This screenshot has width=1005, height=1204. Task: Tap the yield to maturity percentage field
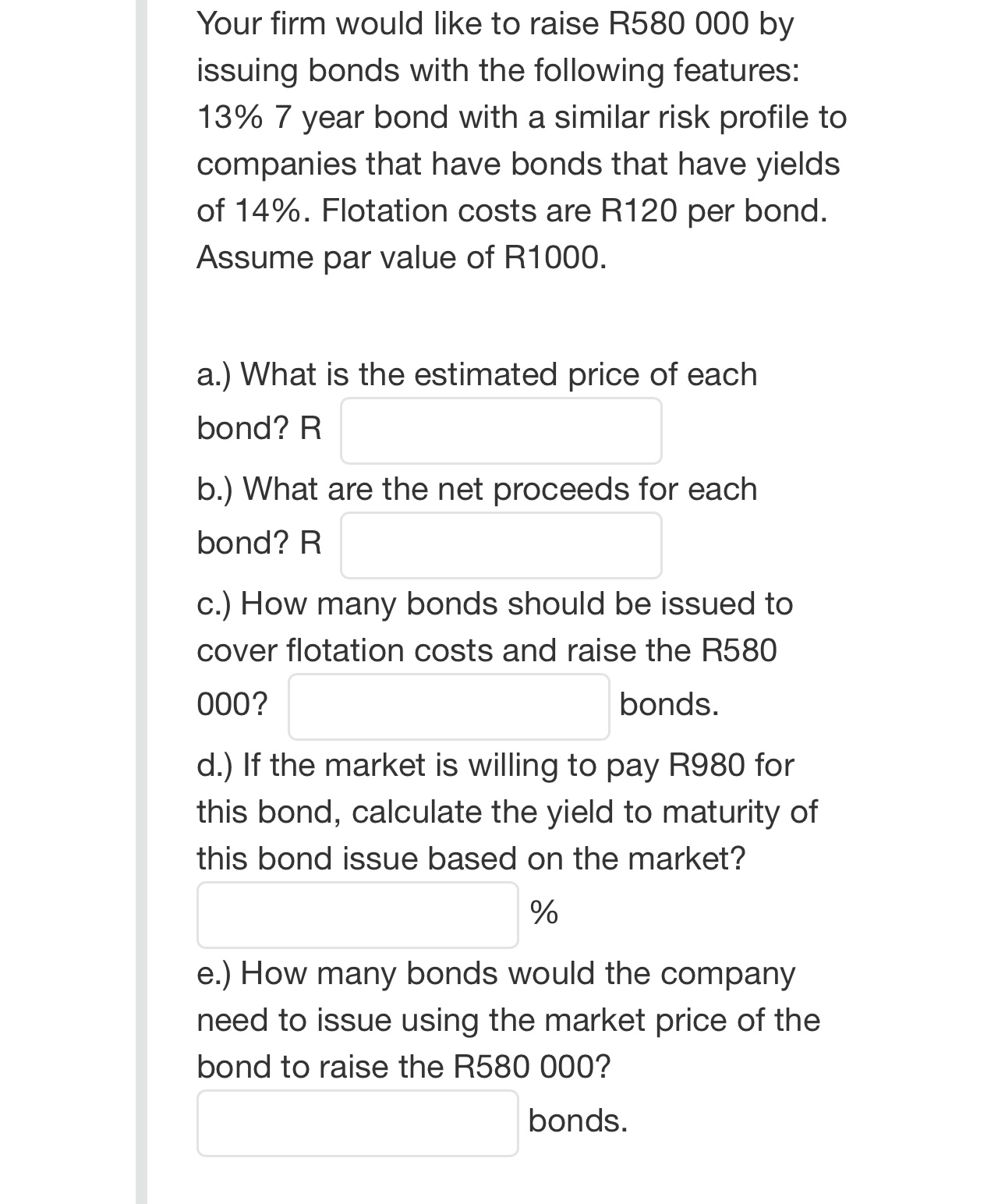click(x=357, y=915)
